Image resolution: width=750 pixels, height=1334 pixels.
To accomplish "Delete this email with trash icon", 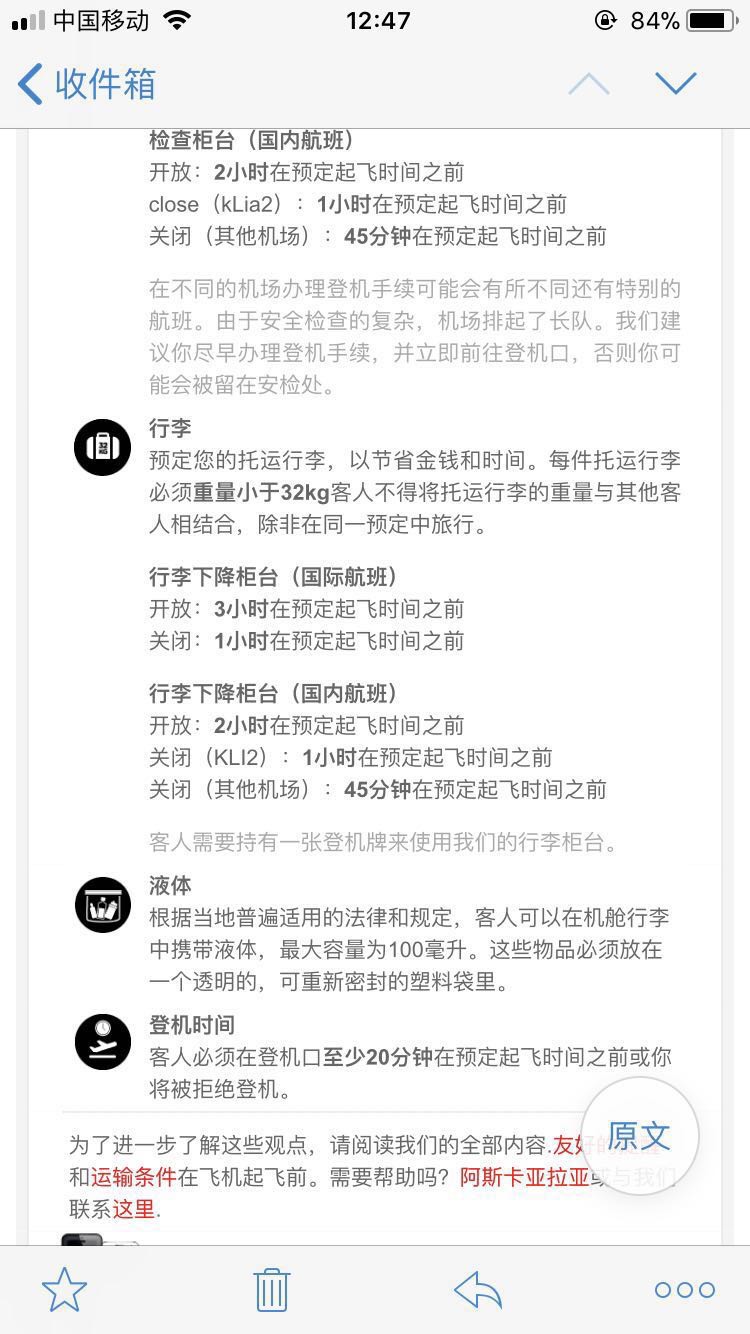I will (x=271, y=1290).
